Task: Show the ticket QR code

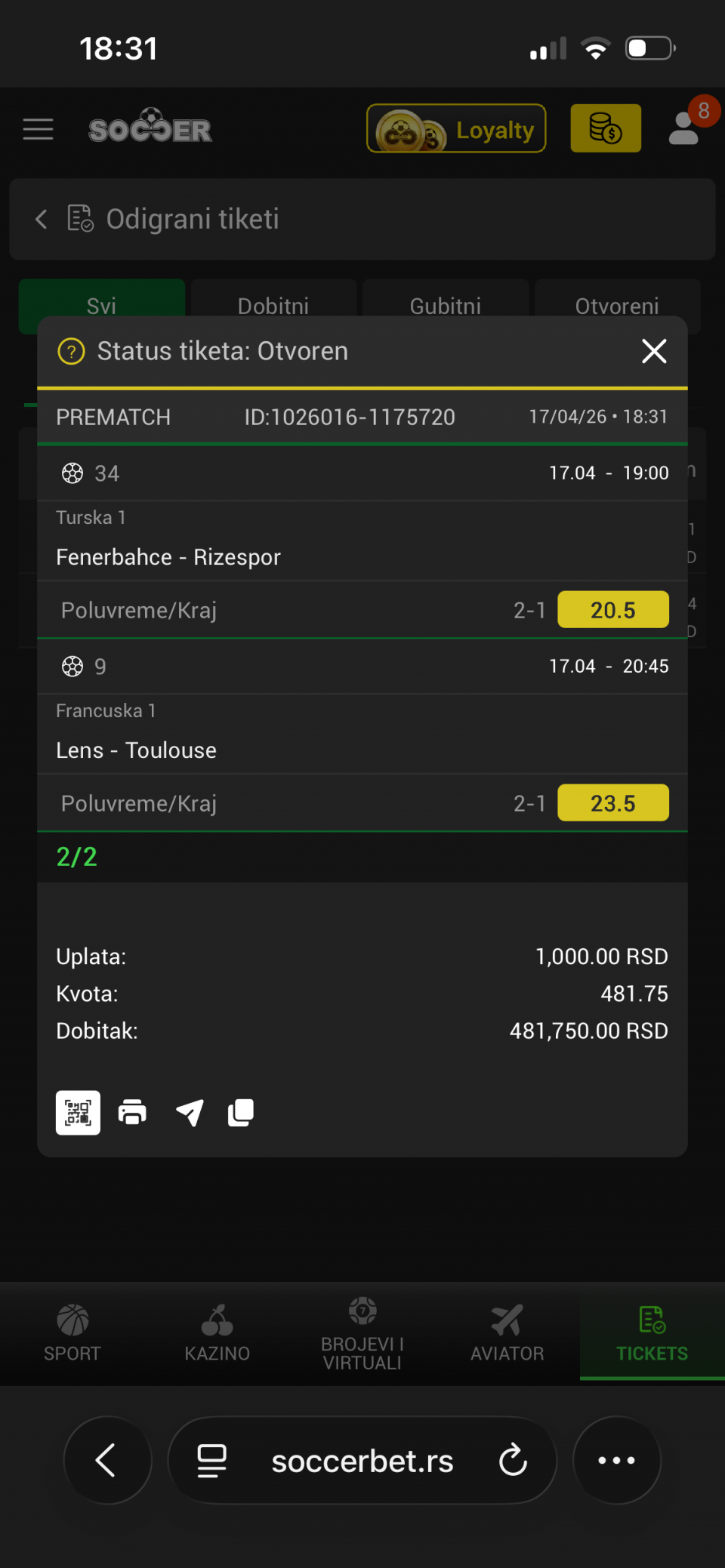Action: (78, 1112)
